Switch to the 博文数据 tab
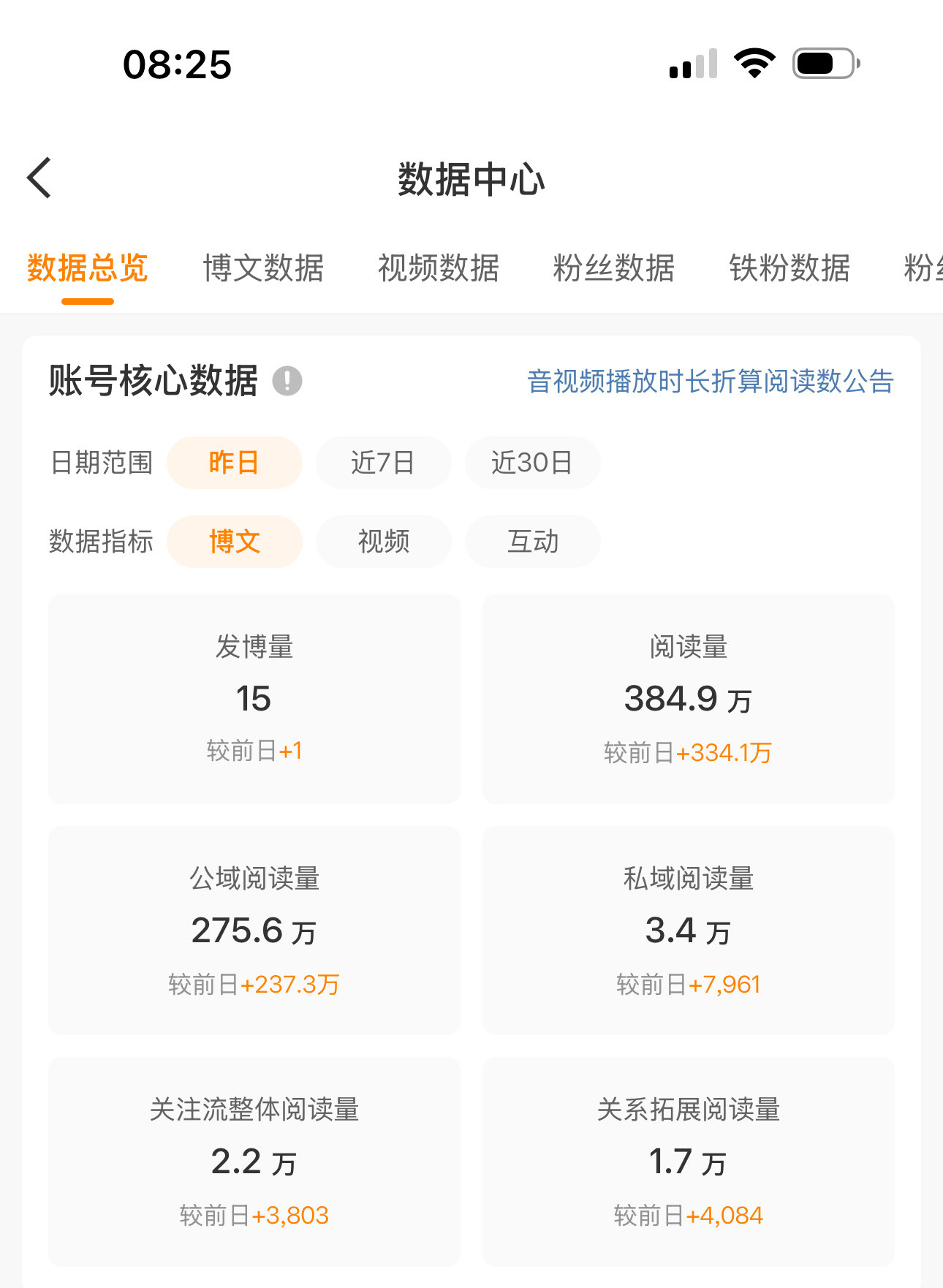Image resolution: width=943 pixels, height=1288 pixels. pyautogui.click(x=263, y=268)
